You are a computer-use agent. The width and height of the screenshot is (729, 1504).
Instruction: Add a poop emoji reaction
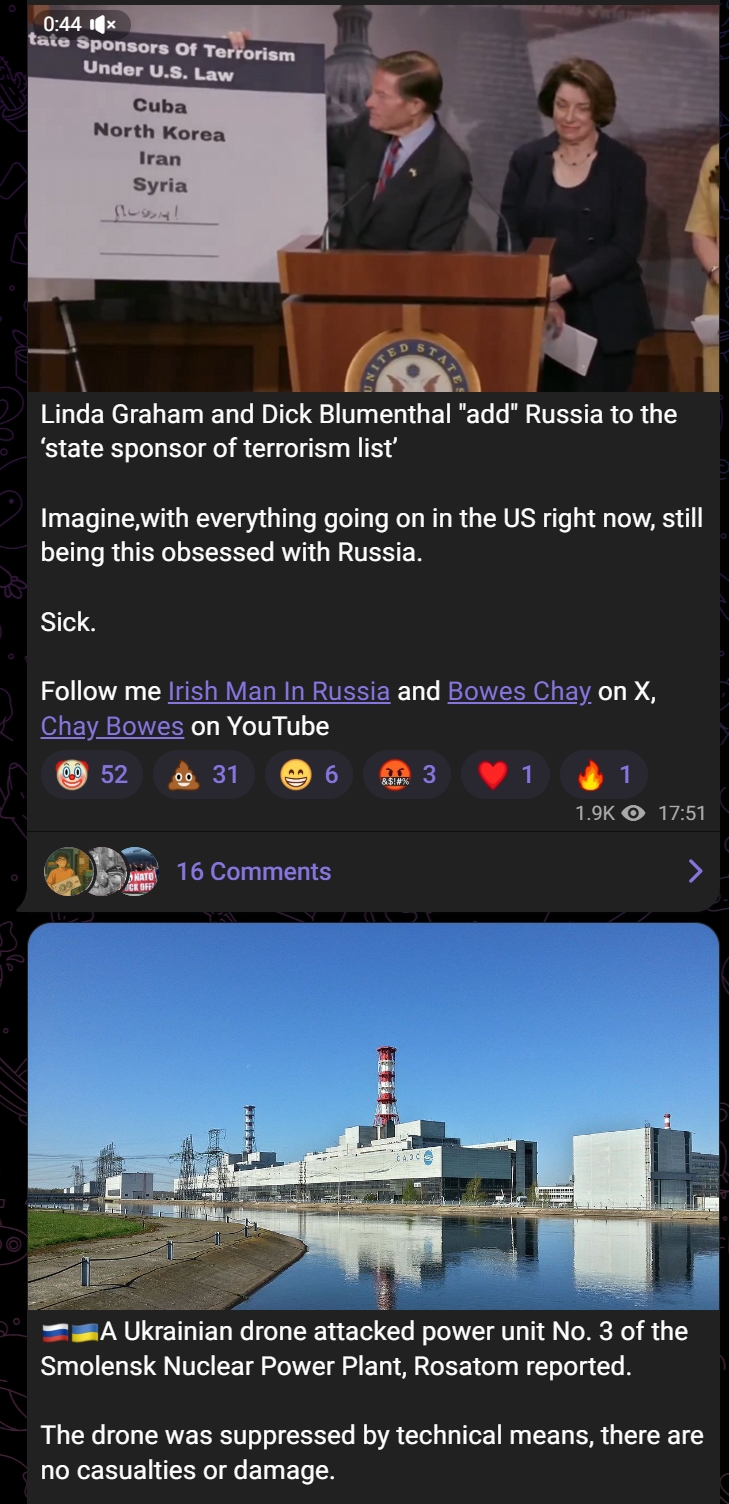(x=204, y=775)
